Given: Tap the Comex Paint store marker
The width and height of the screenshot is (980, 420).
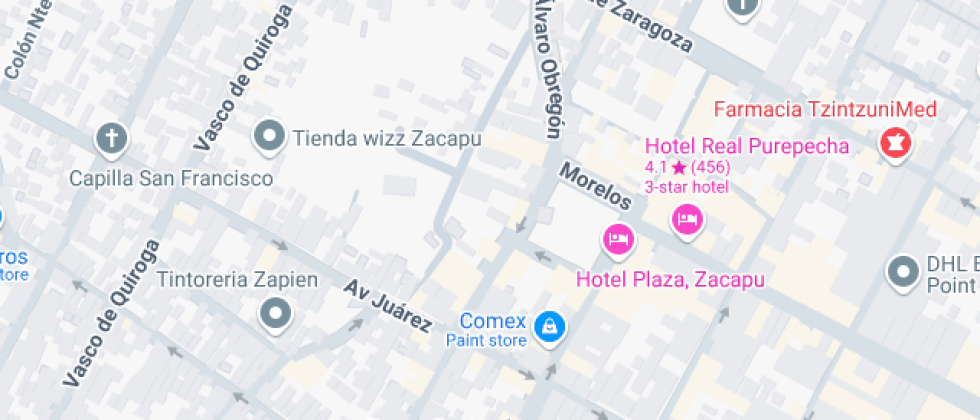Looking at the screenshot, I should tap(548, 325).
